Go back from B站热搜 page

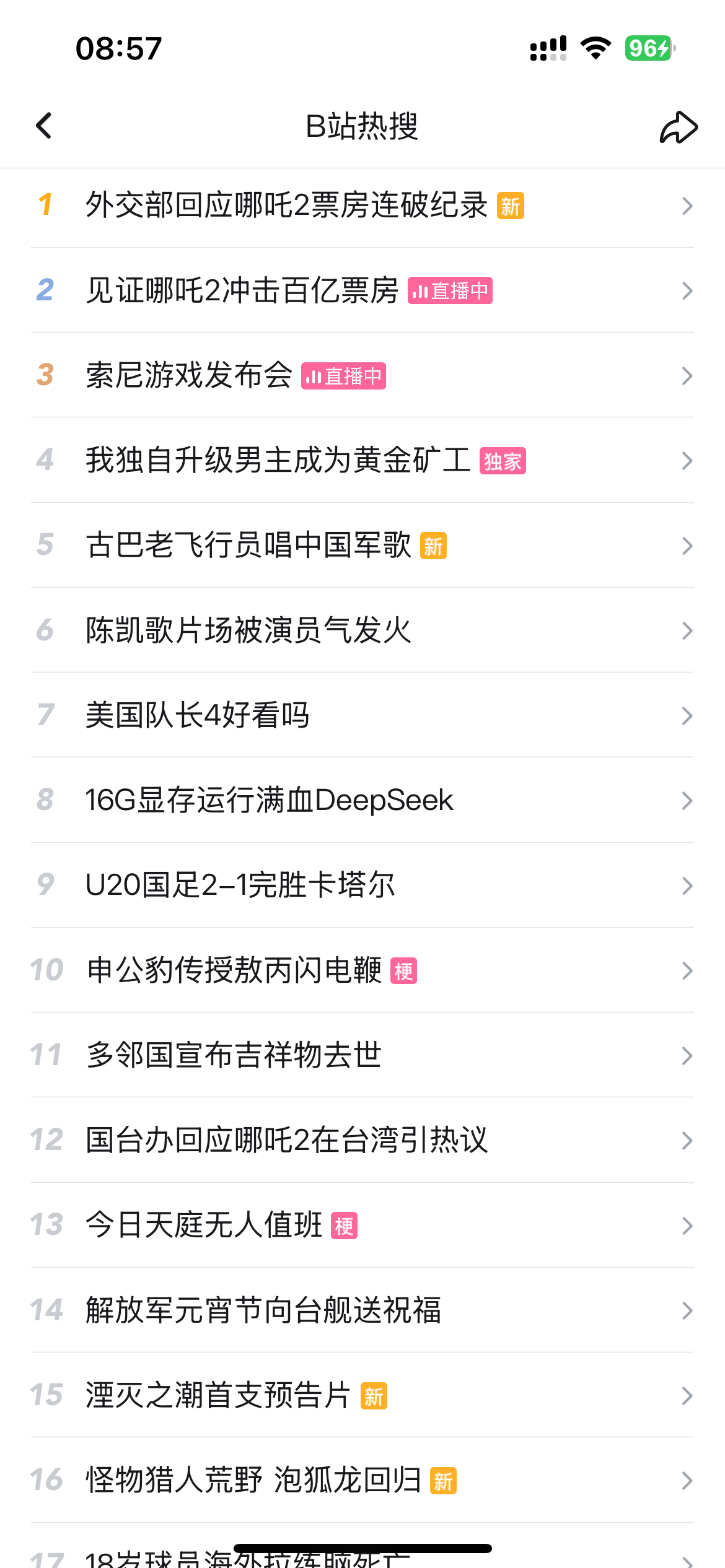(44, 126)
